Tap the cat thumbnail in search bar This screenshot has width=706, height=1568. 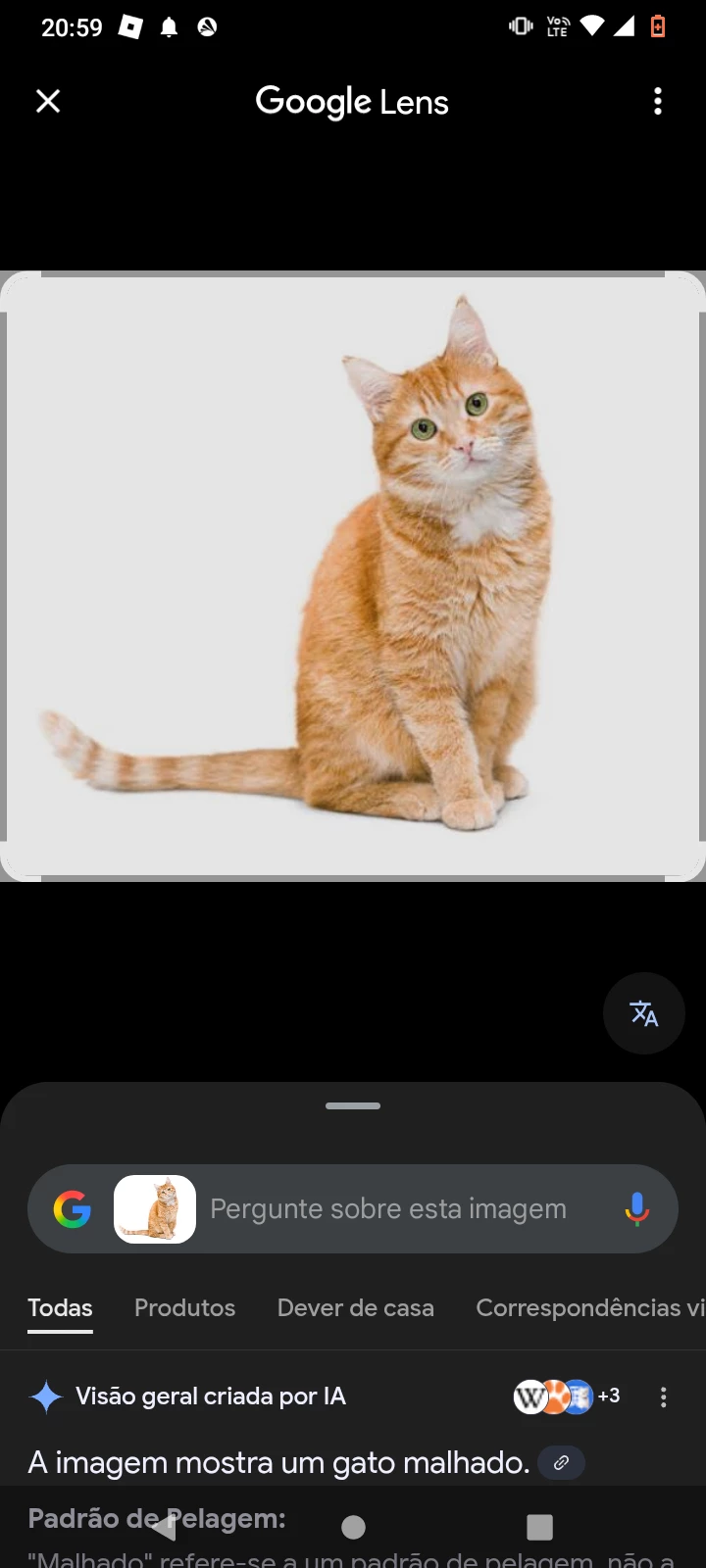pyautogui.click(x=155, y=1209)
